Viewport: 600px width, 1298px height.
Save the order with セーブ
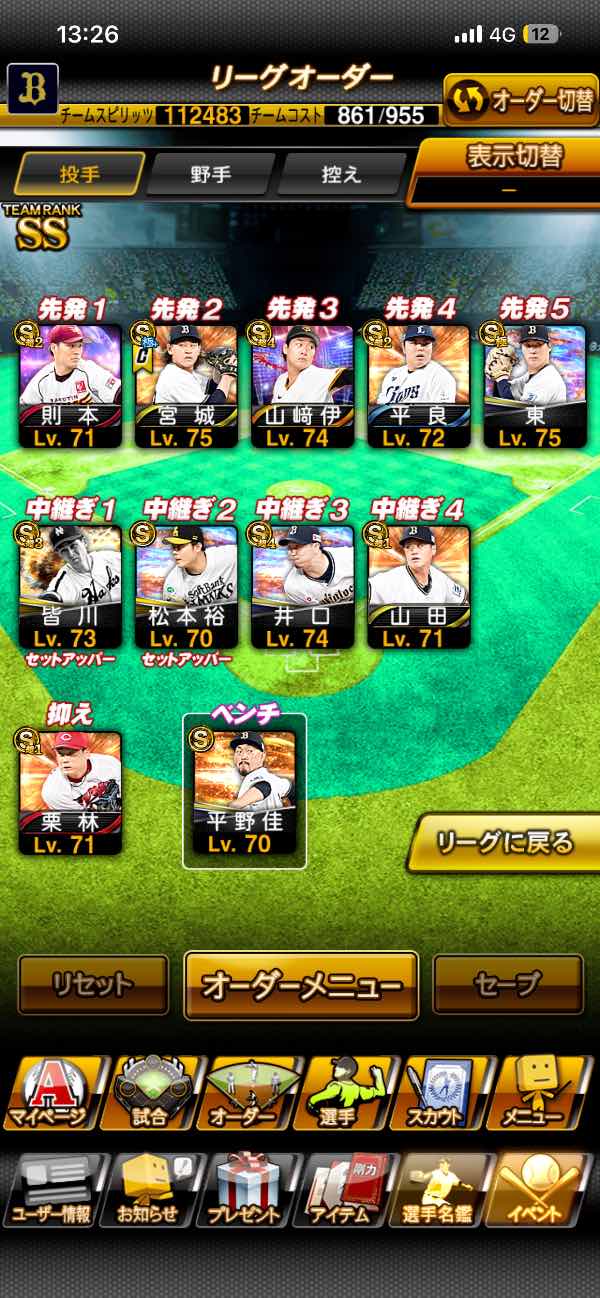pos(508,985)
